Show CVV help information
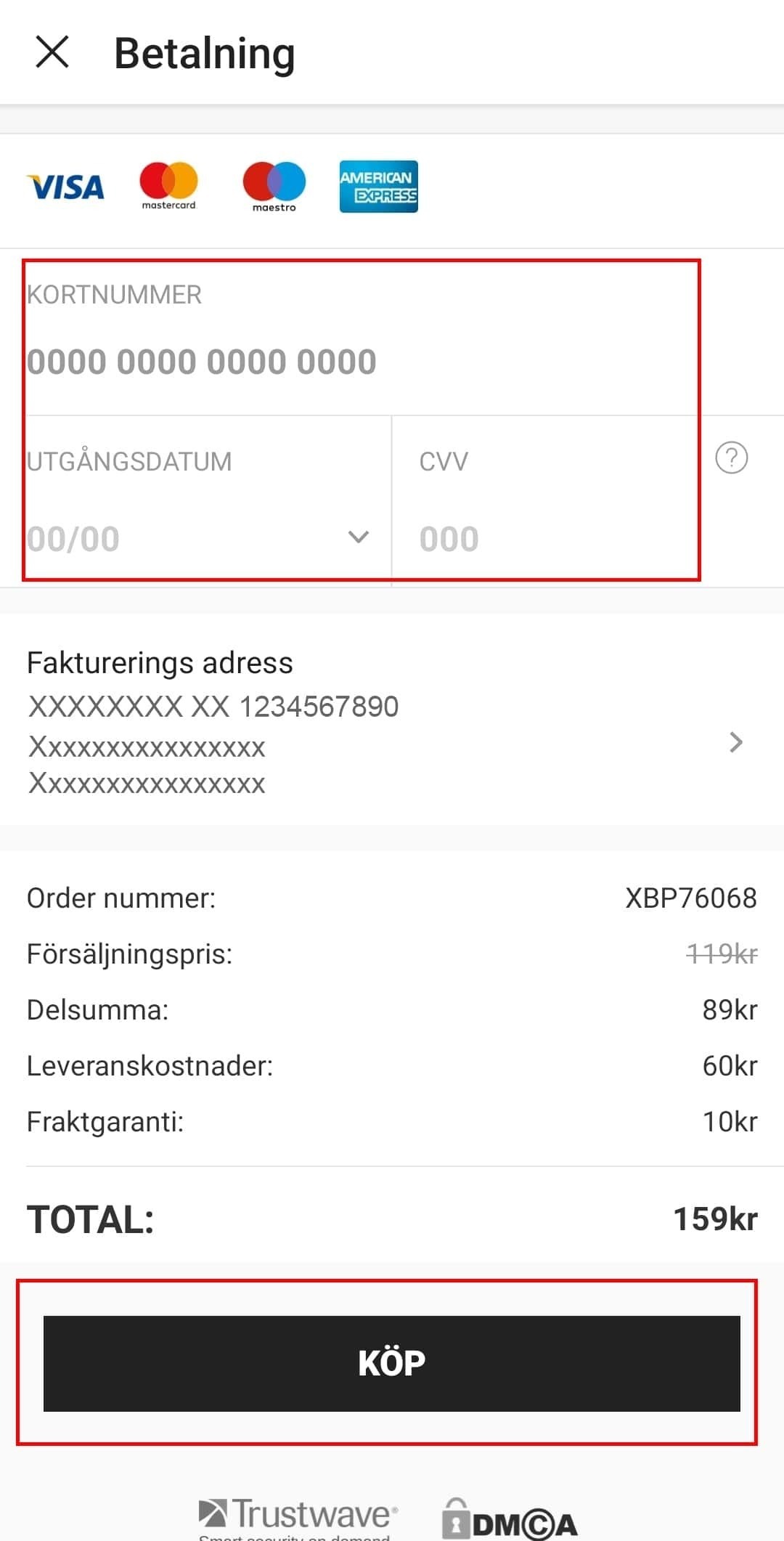784x1541 pixels. [731, 458]
